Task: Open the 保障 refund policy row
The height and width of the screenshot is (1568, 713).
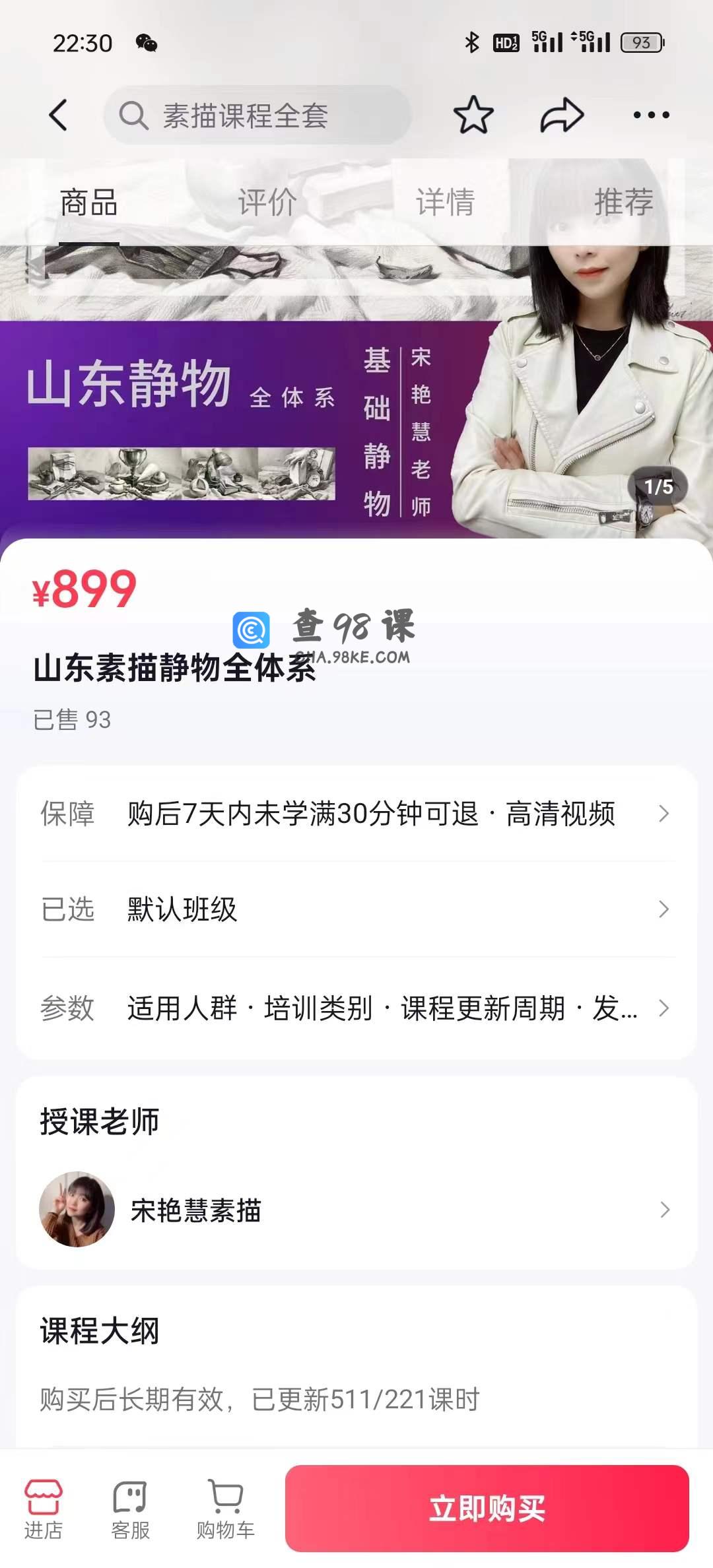Action: pos(356,814)
